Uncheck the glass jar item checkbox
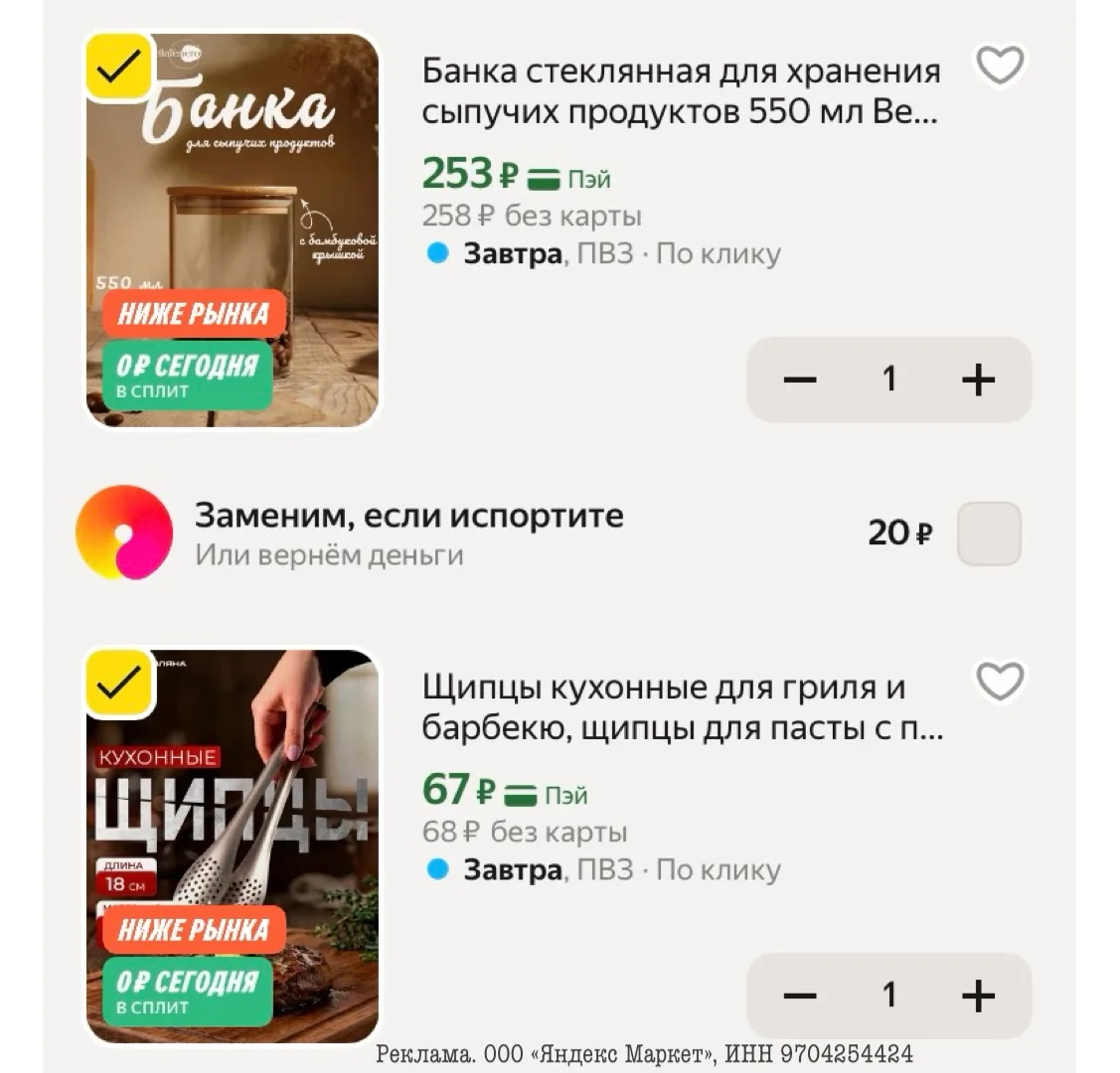1120x1073 pixels. tap(118, 68)
